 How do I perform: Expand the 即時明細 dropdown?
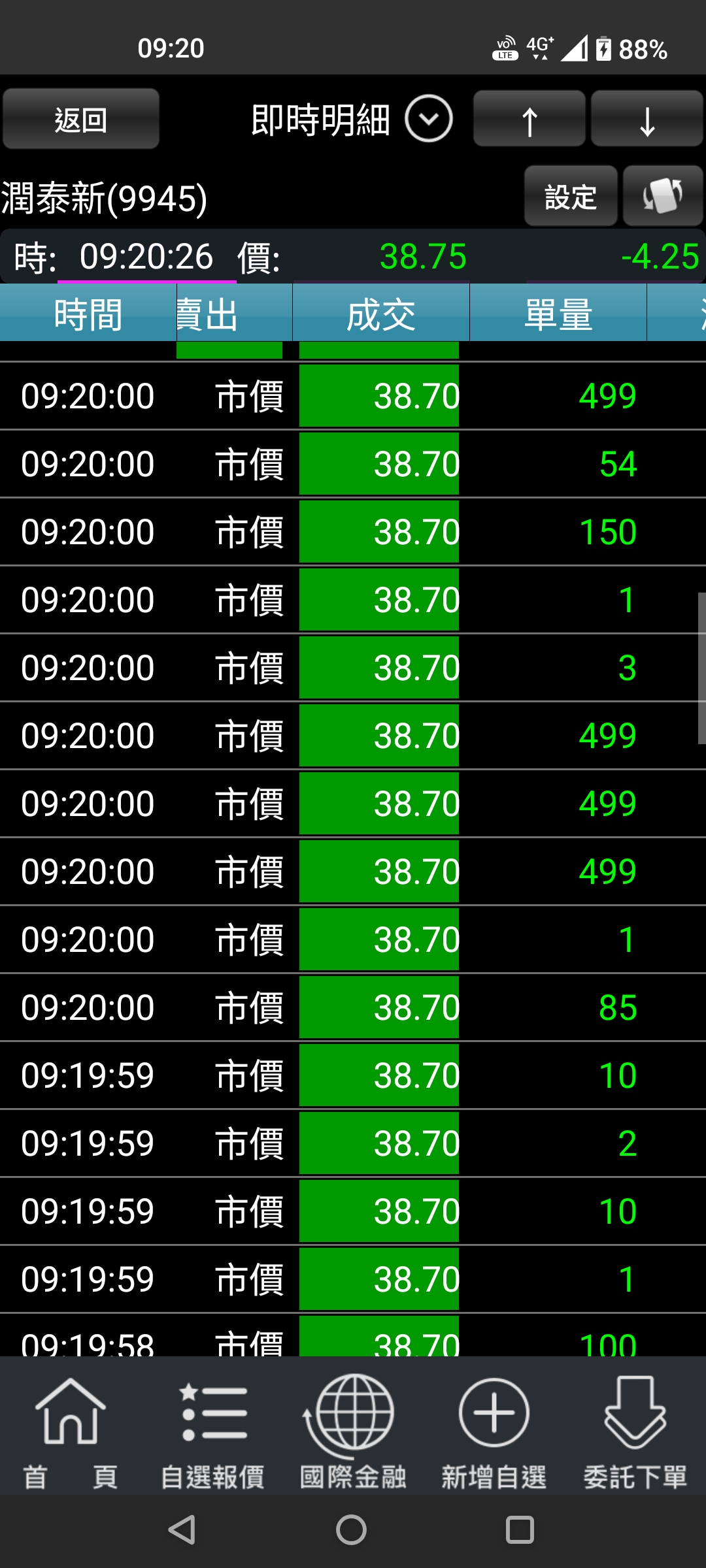point(428,119)
